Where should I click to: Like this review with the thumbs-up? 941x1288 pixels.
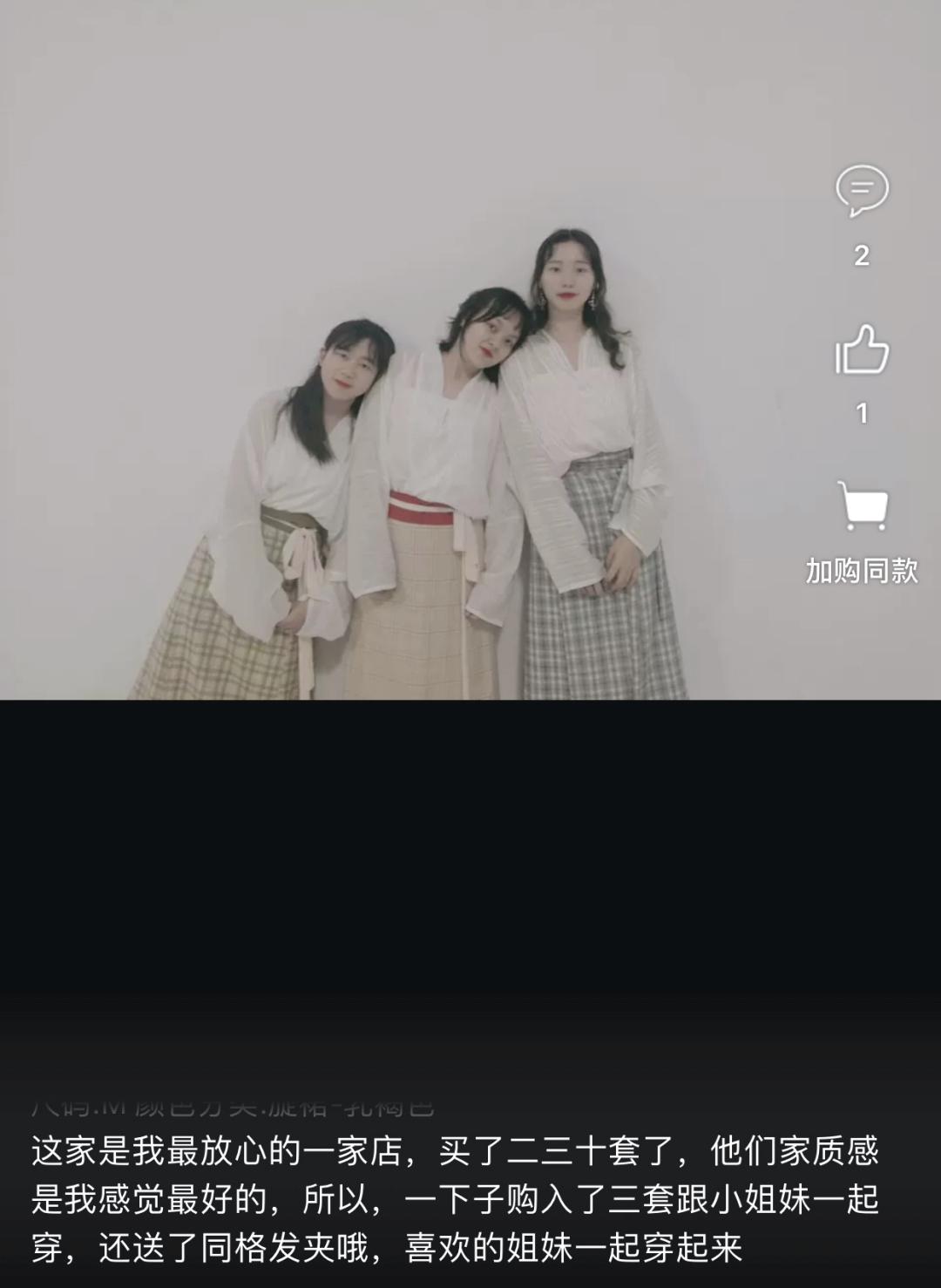(x=862, y=349)
